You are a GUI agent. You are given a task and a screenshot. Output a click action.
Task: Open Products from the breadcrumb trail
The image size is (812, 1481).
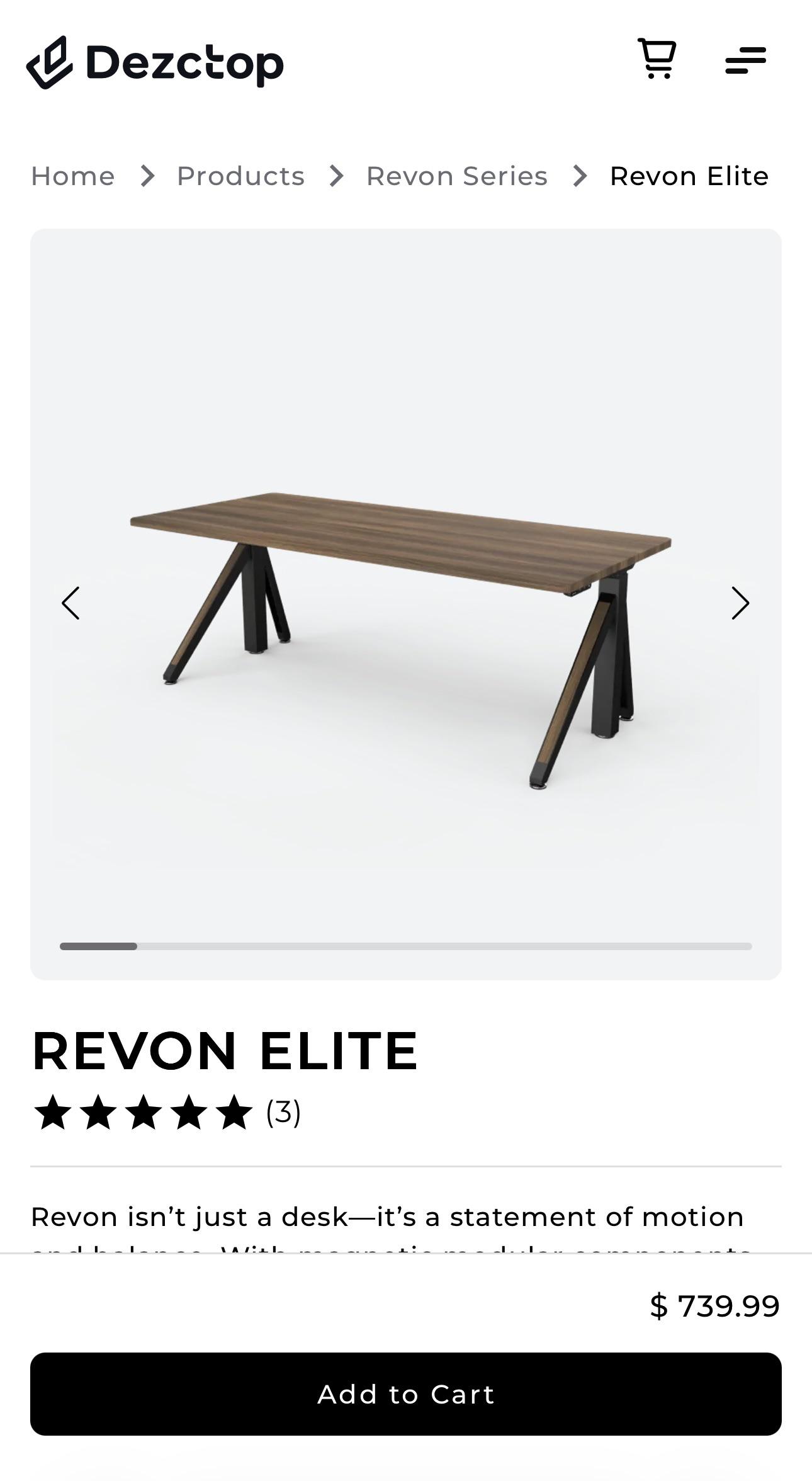[x=240, y=177]
